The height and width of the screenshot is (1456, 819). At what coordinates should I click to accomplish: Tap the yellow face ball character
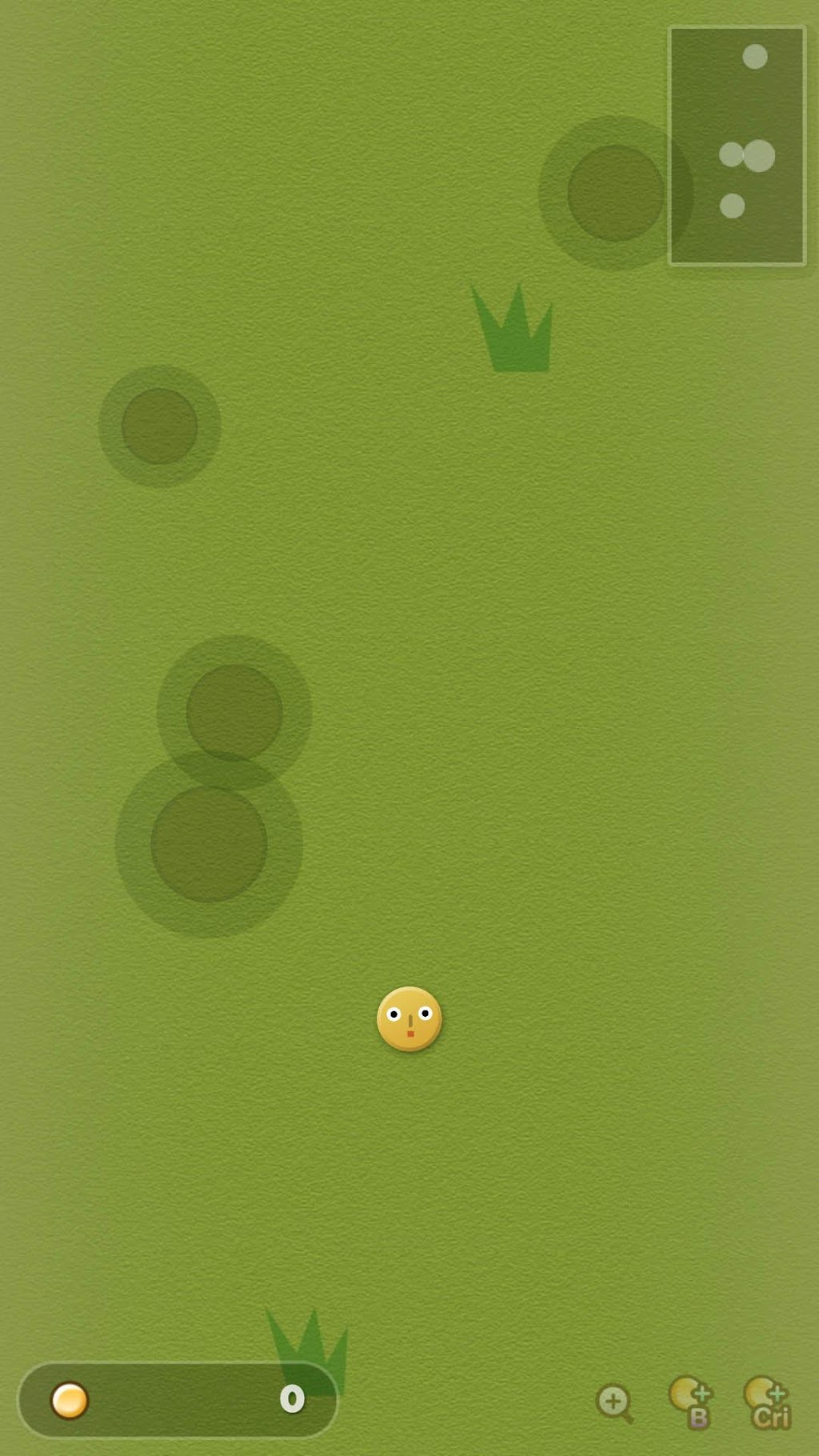409,1018
